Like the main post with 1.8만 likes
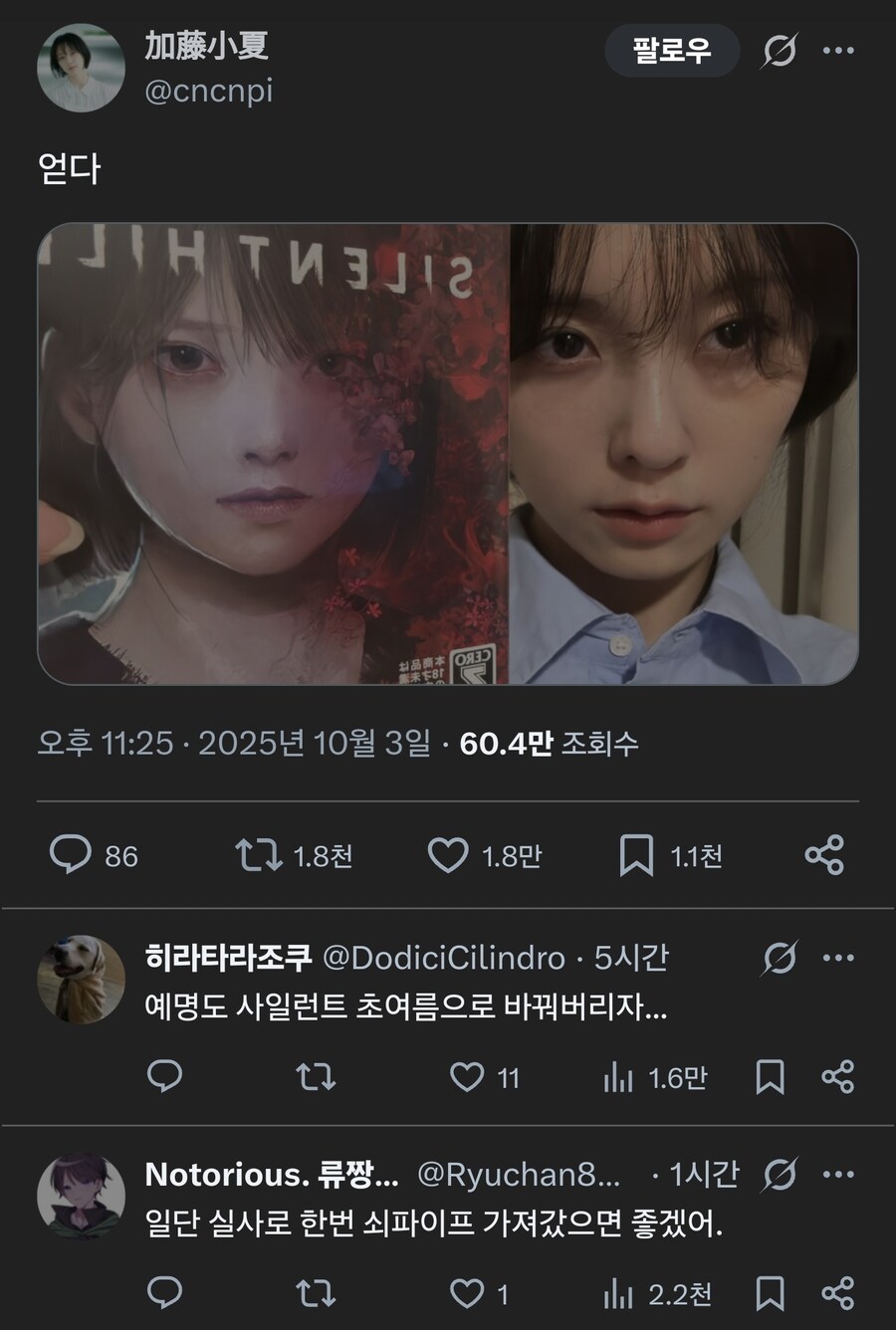Viewport: 896px width, 1330px height. 448,855
